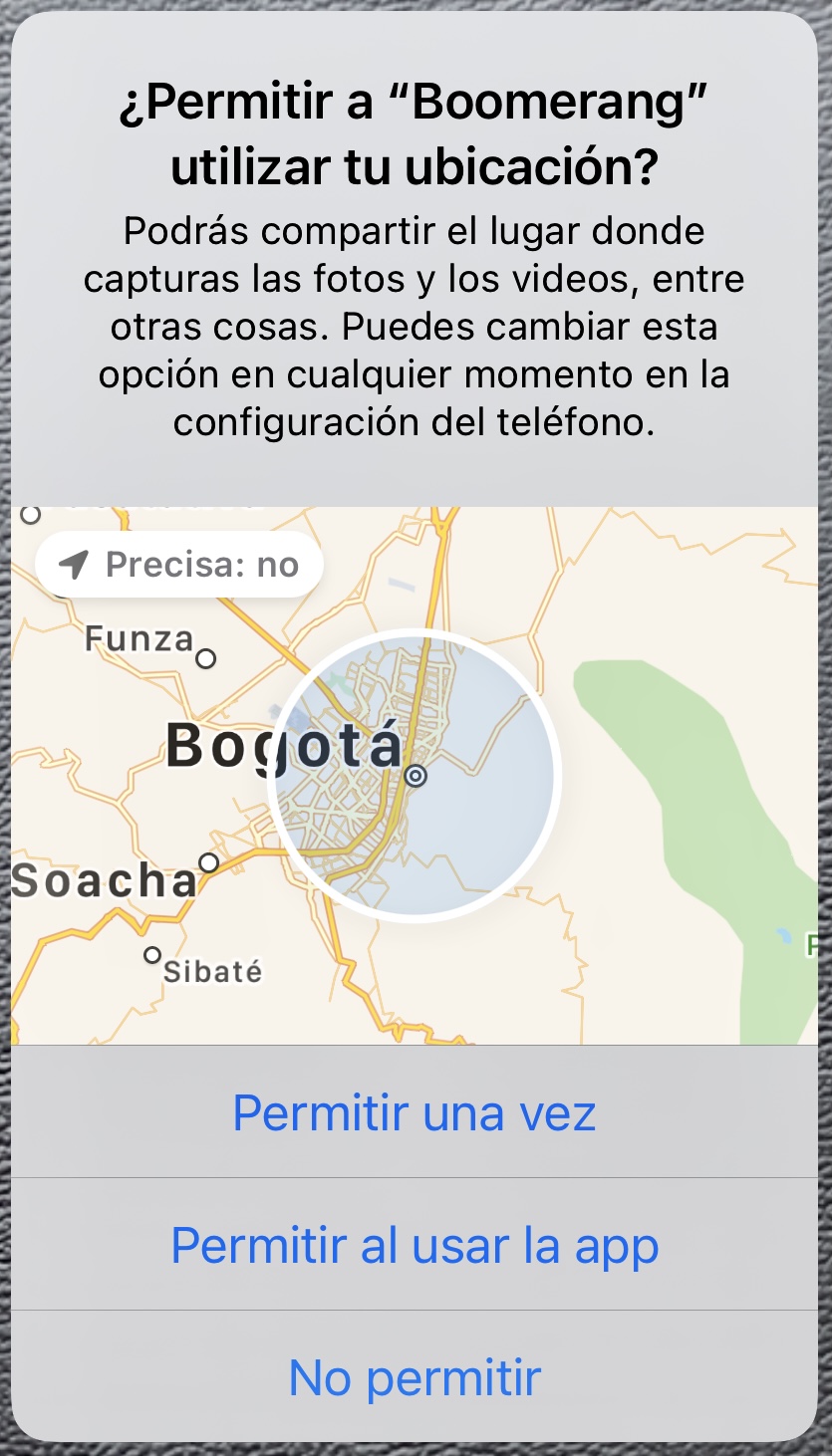832x1456 pixels.
Task: Select "Permitir al usar la app"
Action: [415, 1244]
